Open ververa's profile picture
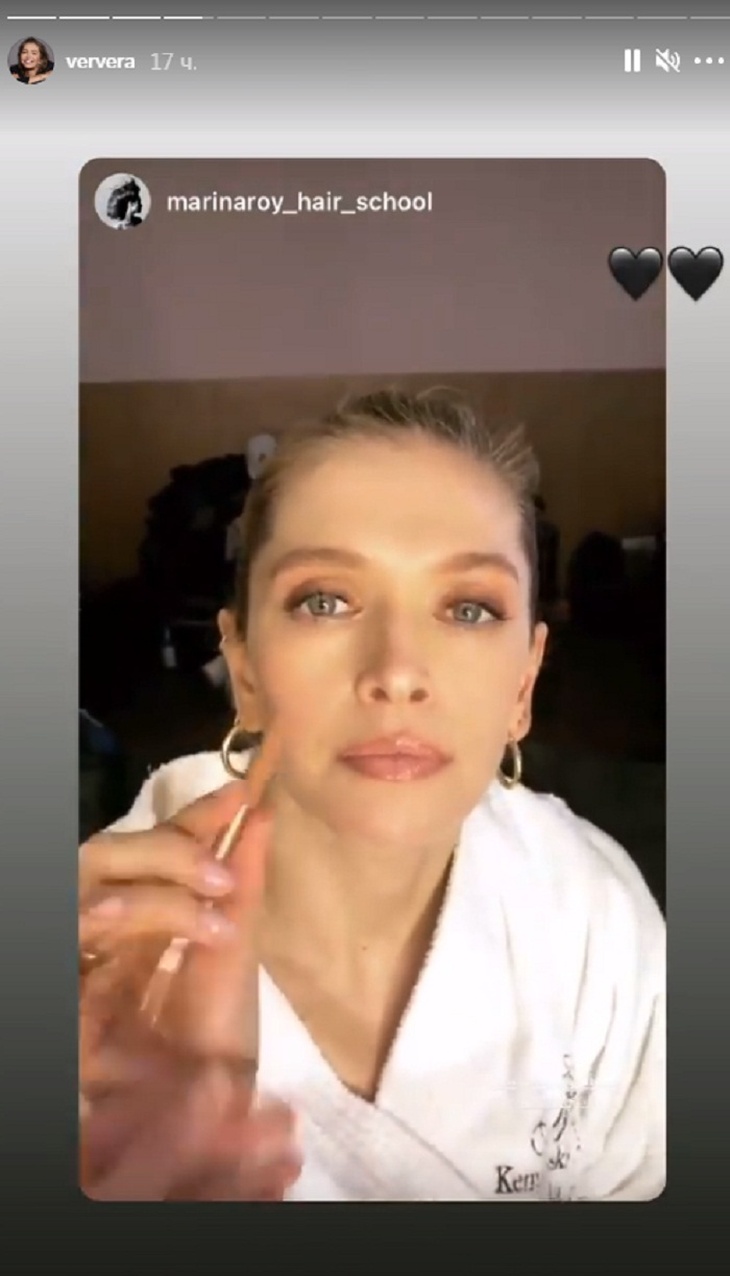The width and height of the screenshot is (730, 1276). (31, 61)
